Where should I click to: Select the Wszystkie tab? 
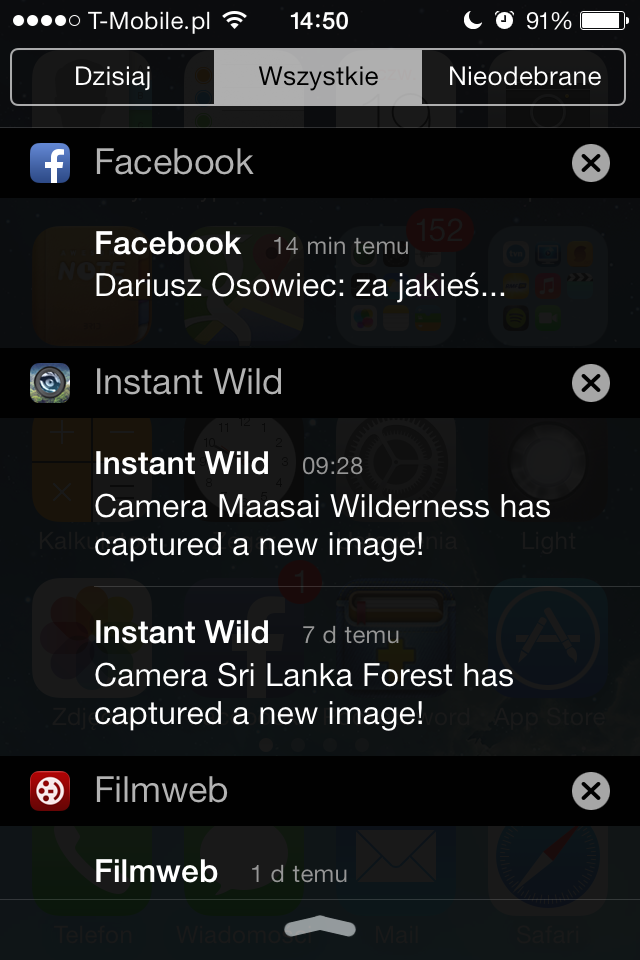(318, 77)
